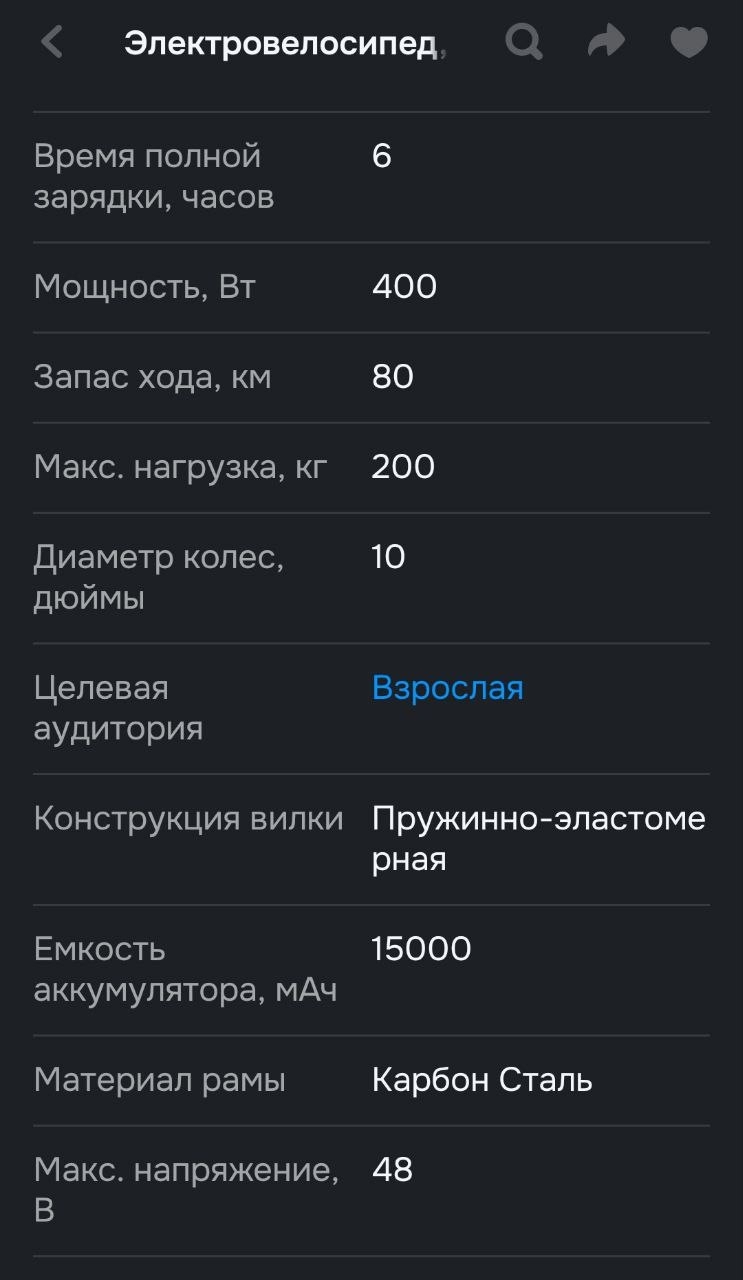Go back using the arrow icon
The width and height of the screenshot is (743, 1280).
pyautogui.click(x=52, y=43)
